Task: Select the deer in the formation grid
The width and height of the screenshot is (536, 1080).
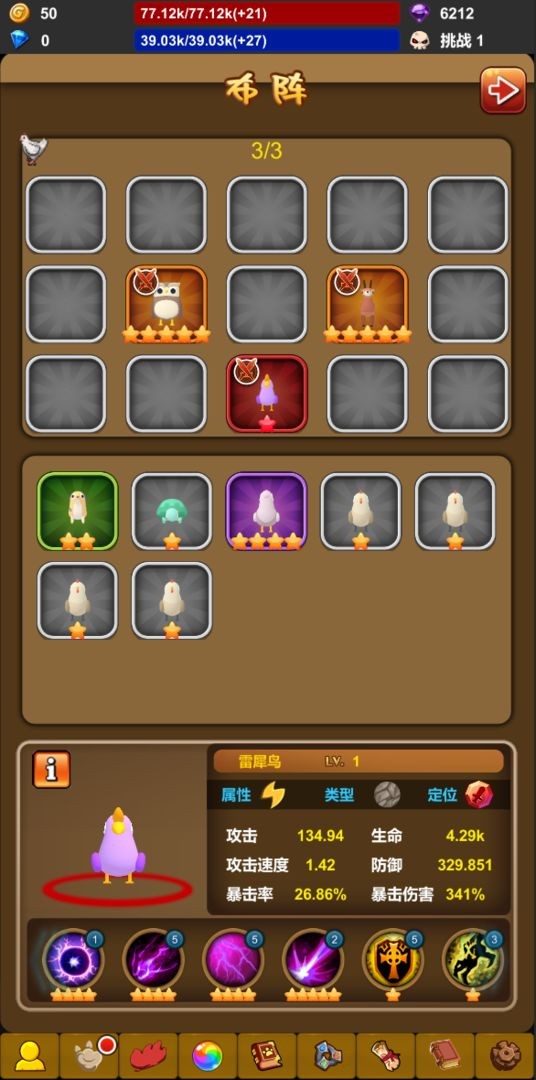Action: pyautogui.click(x=368, y=304)
